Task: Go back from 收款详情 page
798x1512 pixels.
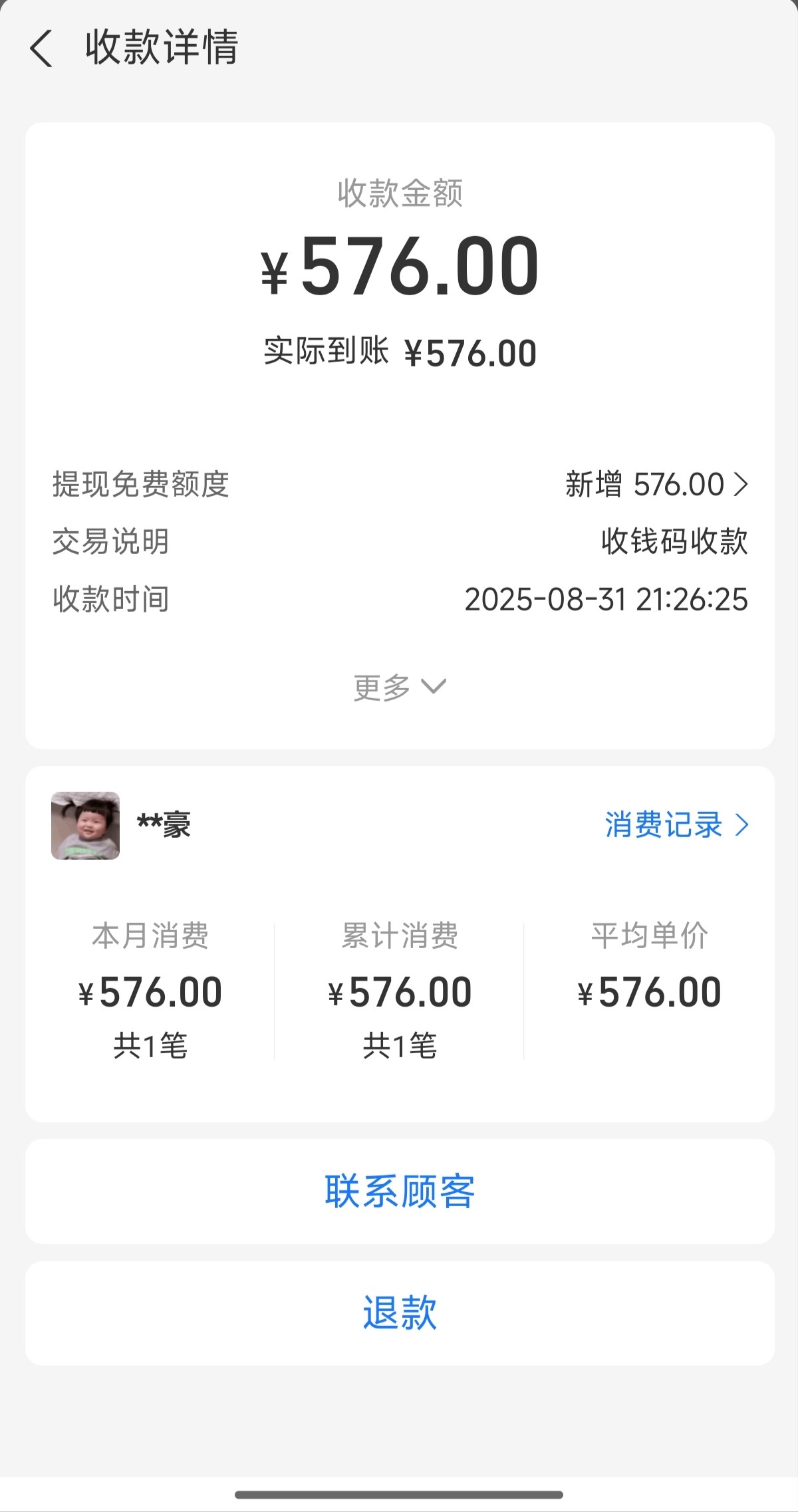Action: tap(41, 49)
